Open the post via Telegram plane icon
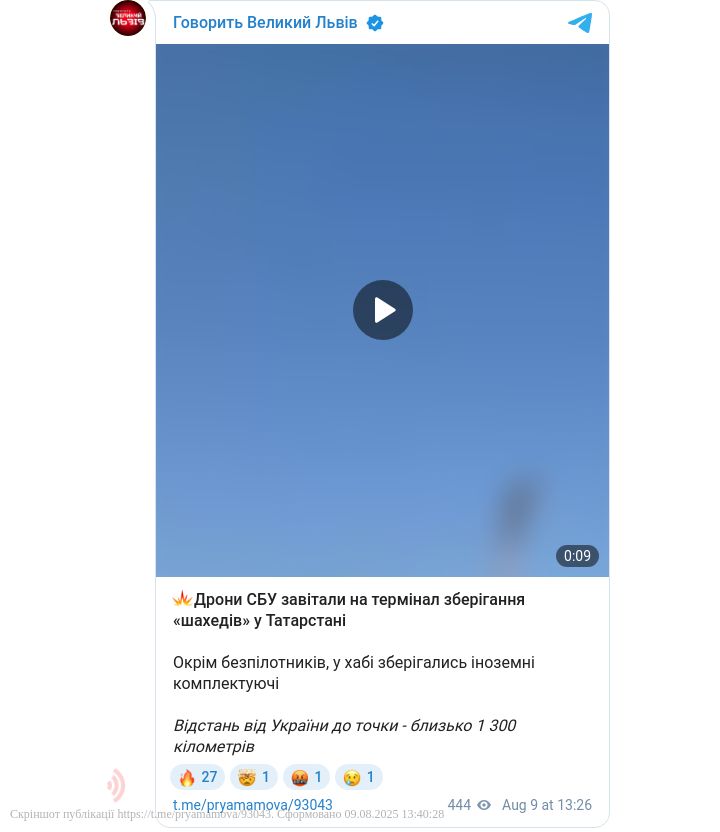Screen dimensions: 720x832 click(580, 23)
